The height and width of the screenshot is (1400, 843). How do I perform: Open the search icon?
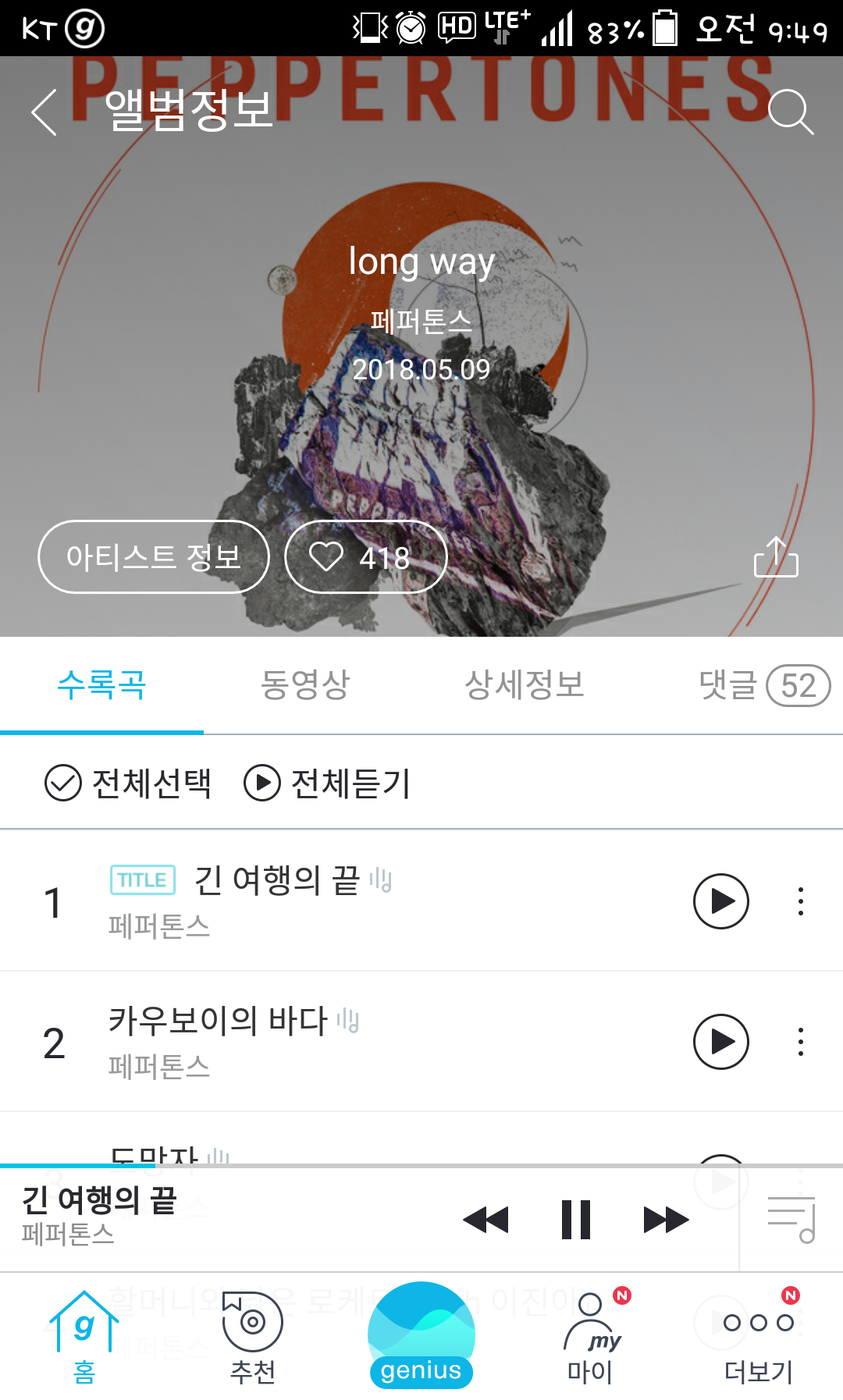pos(790,112)
